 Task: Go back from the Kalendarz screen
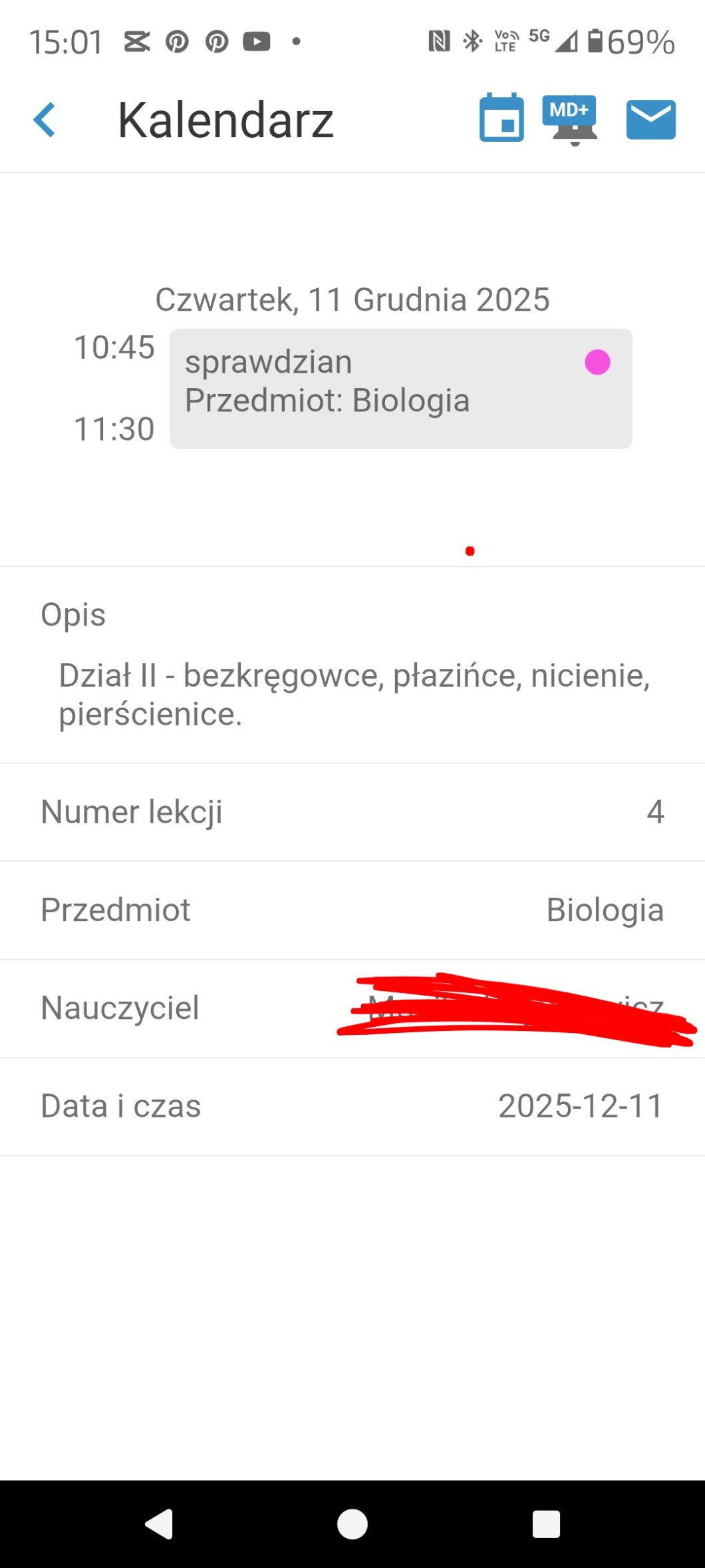tap(45, 120)
